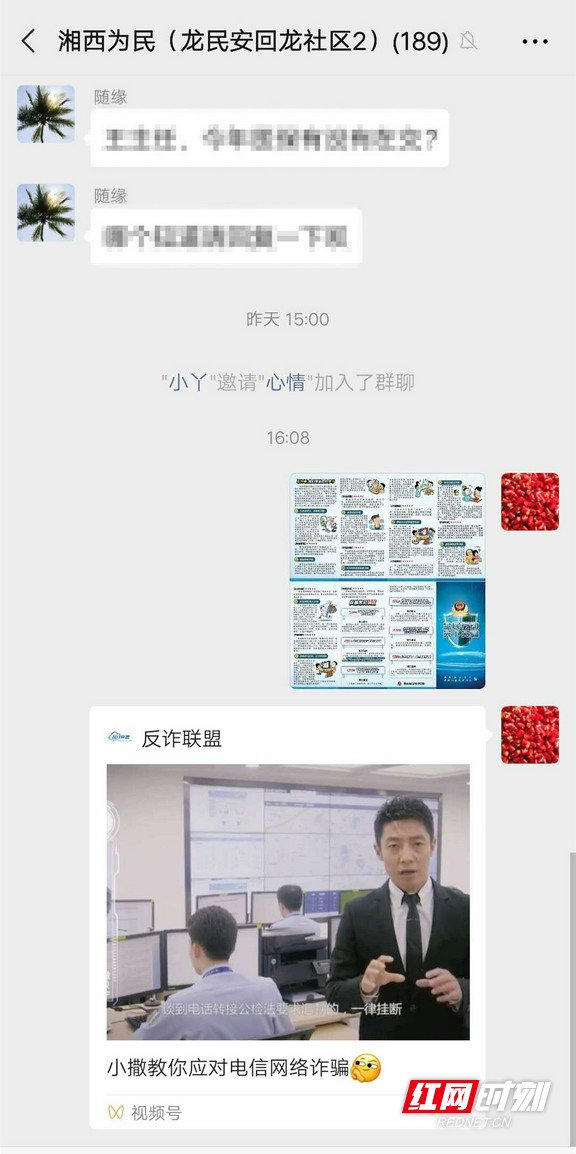Go back from the group chat
The image size is (576, 1154).
pos(28,41)
